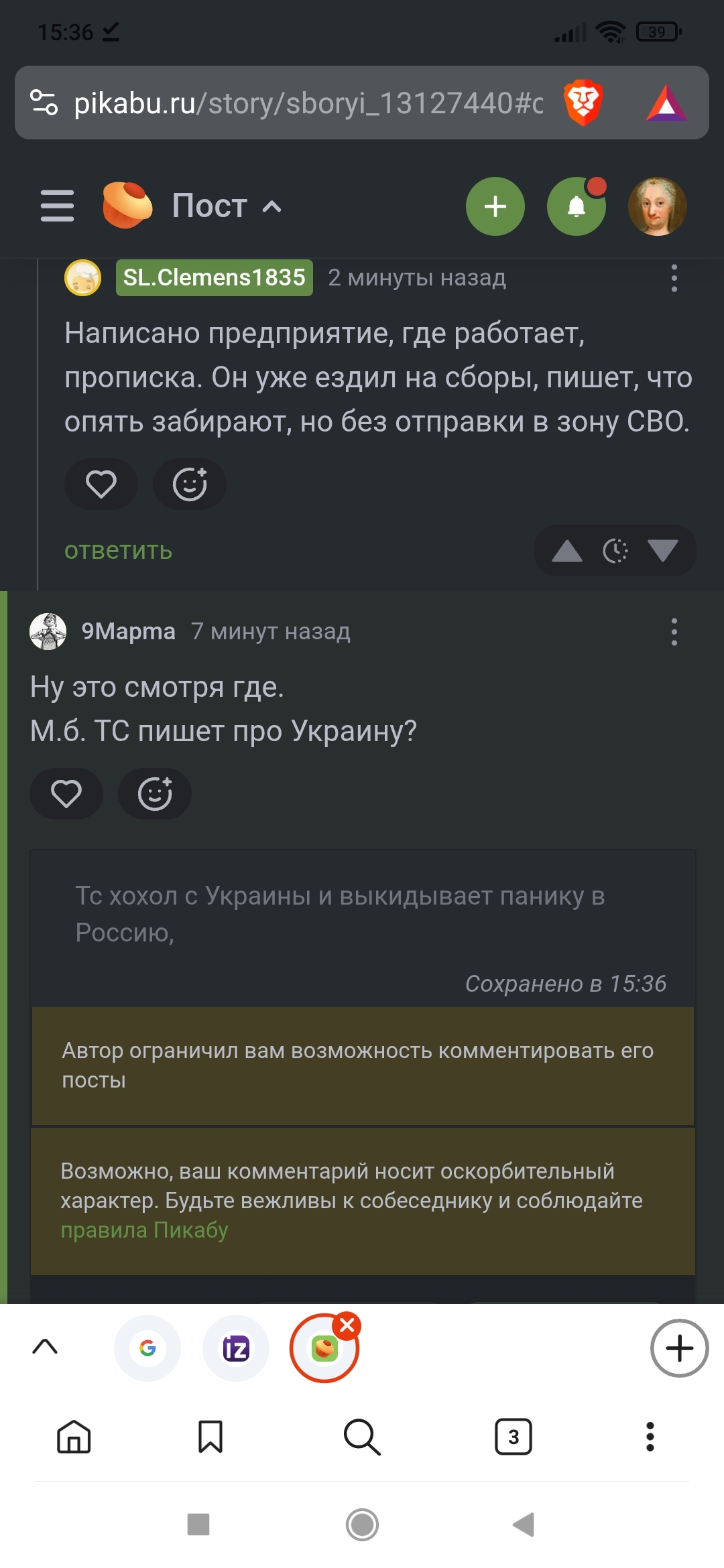
Task: Upvote SL.Clemens1835's comment
Action: pos(567,551)
